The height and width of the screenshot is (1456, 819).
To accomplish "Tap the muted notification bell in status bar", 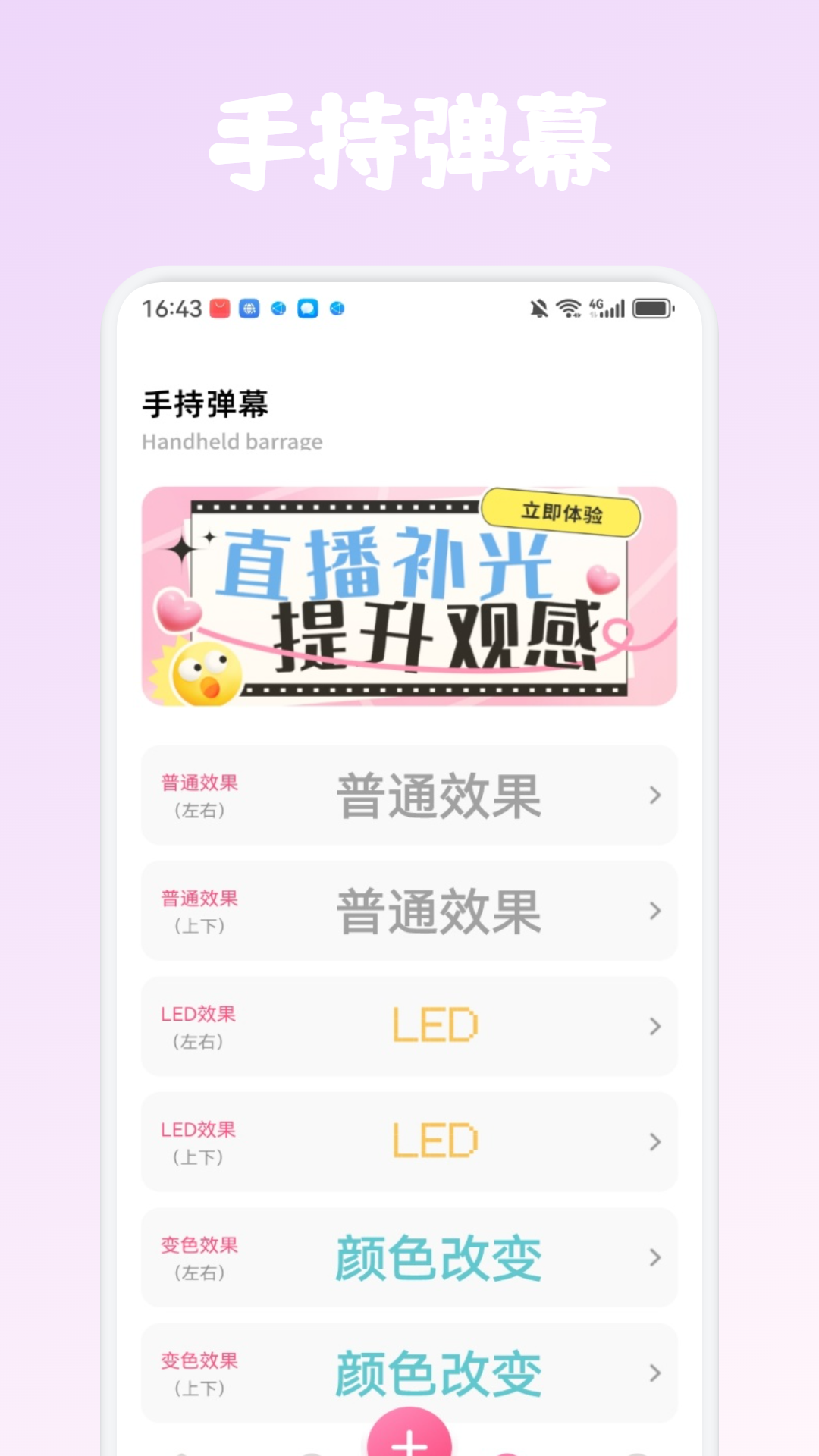I will 540,309.
